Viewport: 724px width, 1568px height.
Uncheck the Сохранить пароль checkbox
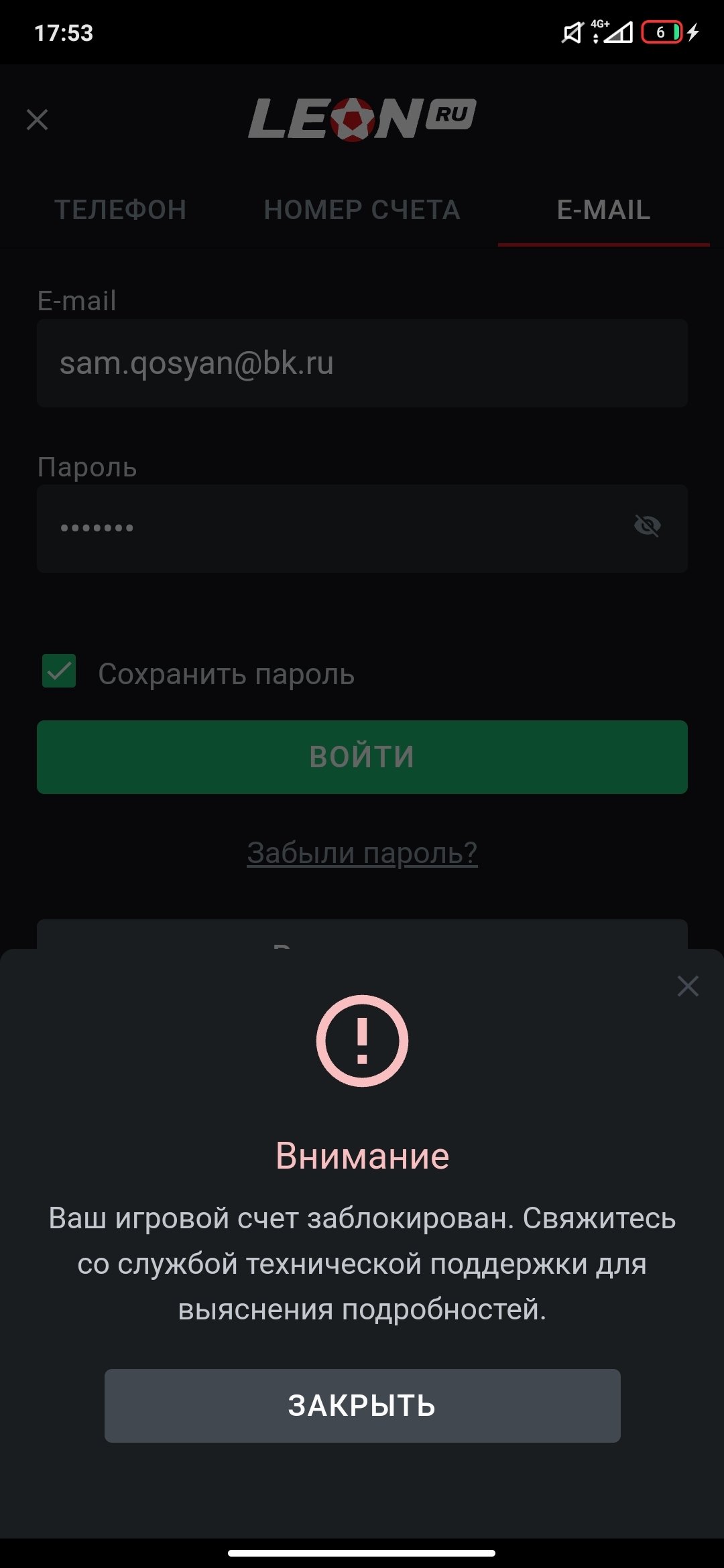pyautogui.click(x=59, y=671)
